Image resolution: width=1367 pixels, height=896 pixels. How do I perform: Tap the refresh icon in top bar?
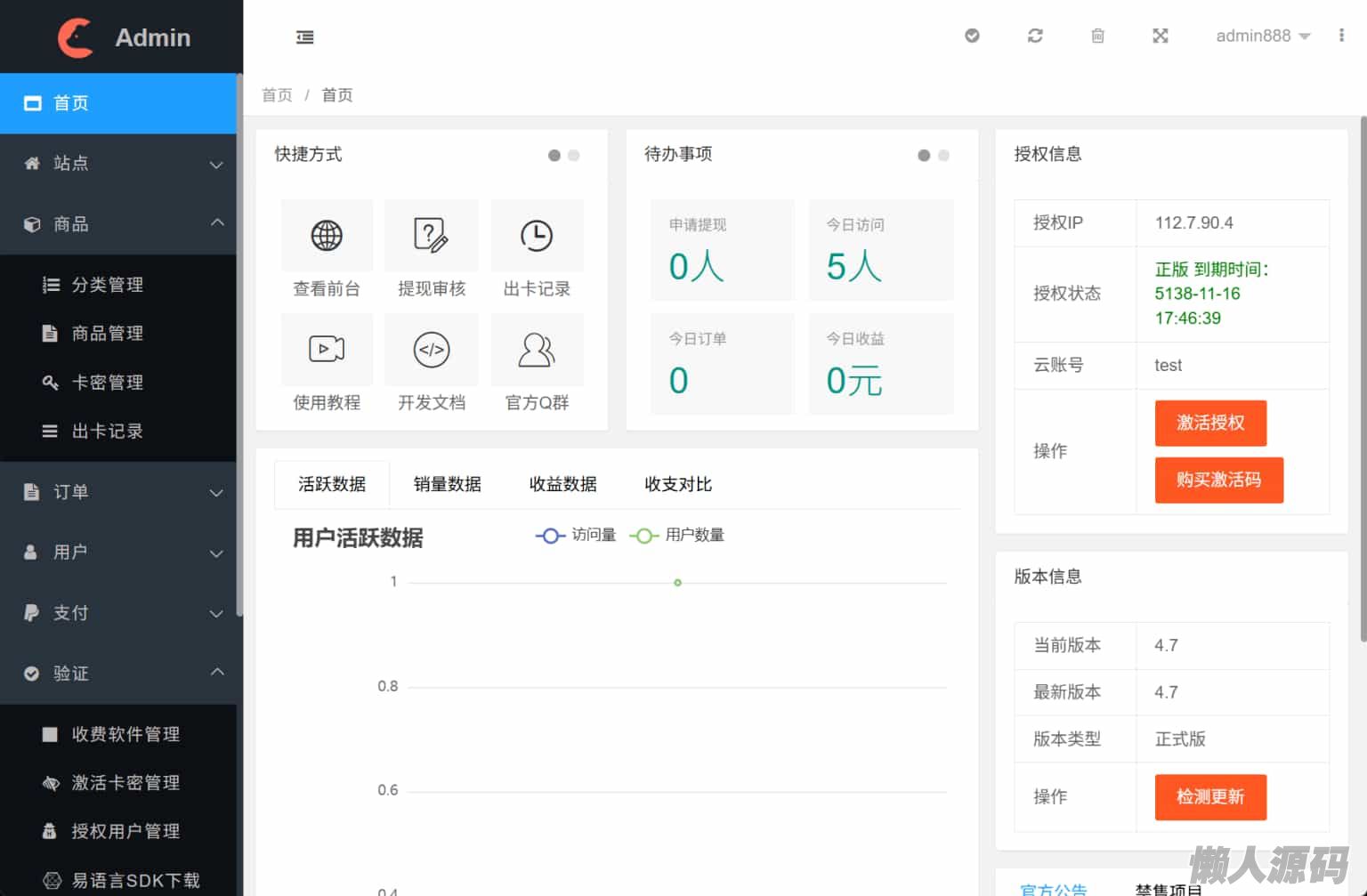click(x=1035, y=36)
